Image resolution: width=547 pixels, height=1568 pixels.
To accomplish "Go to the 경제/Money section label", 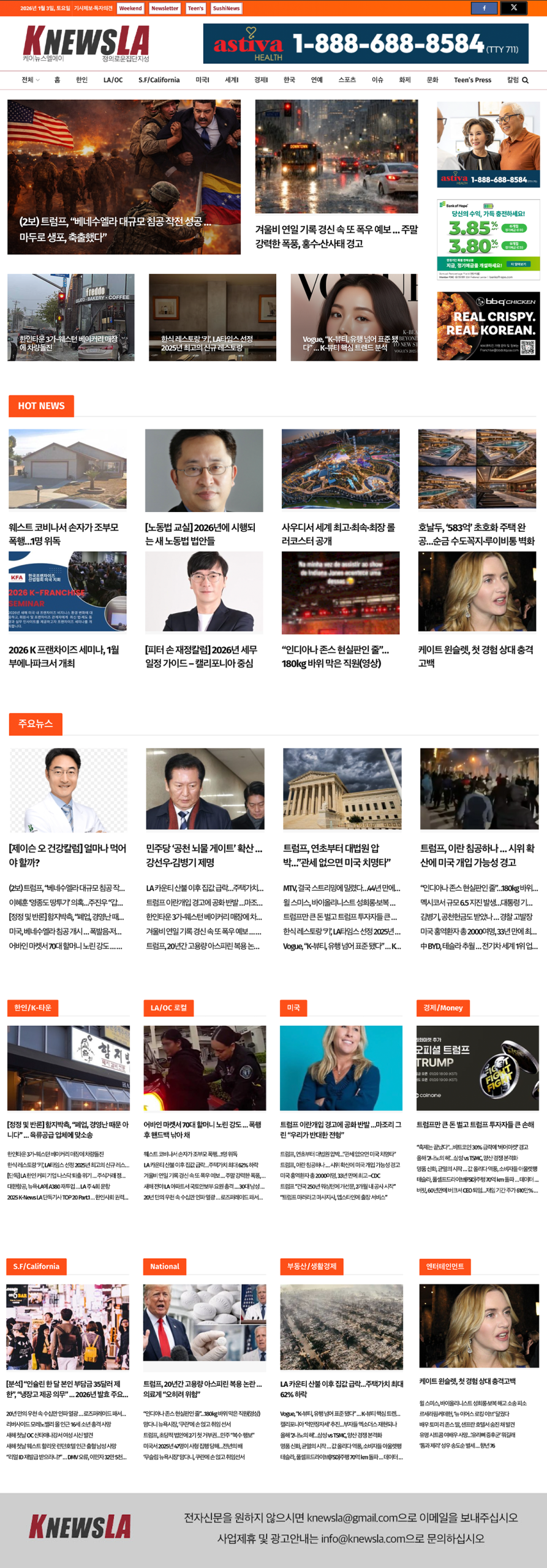I will click(442, 1008).
